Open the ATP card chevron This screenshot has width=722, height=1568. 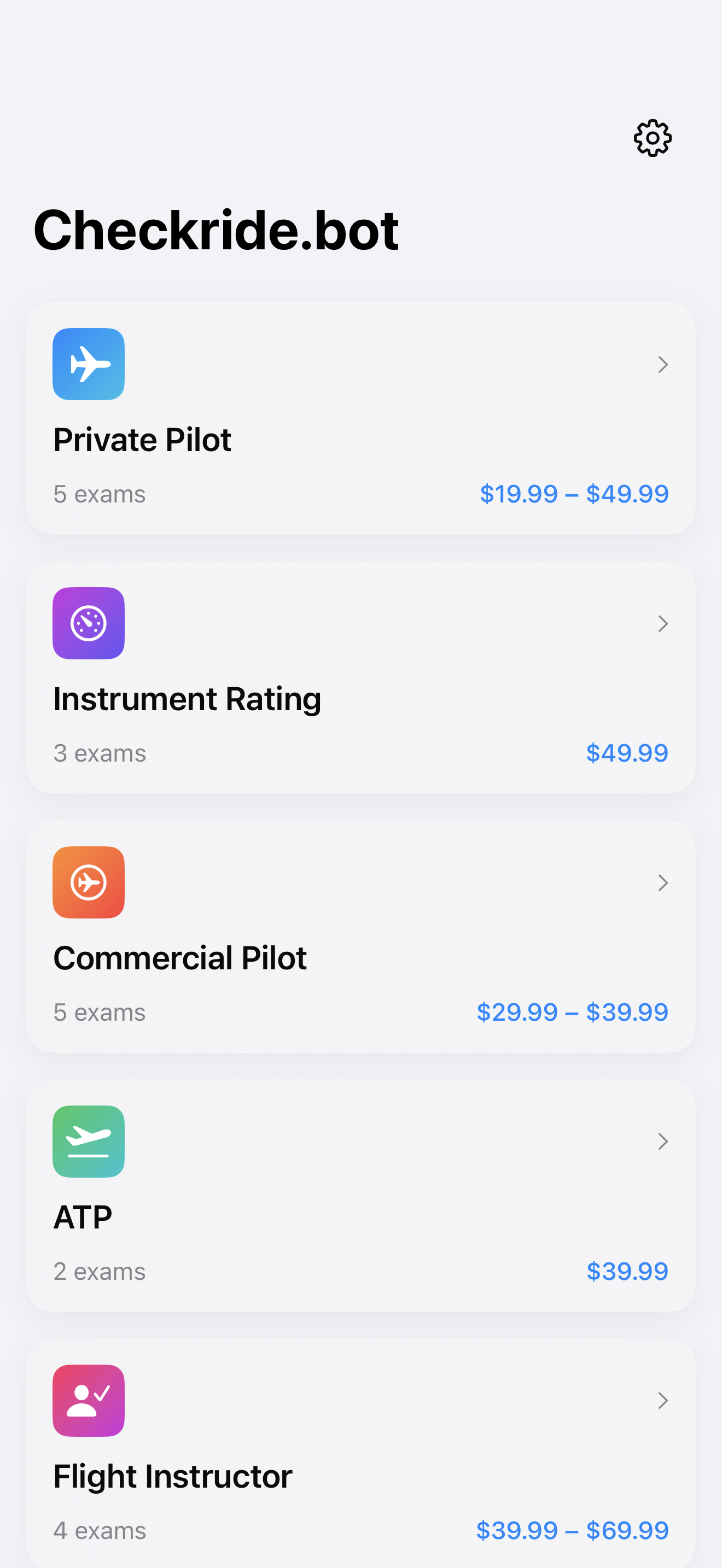pyautogui.click(x=662, y=1142)
